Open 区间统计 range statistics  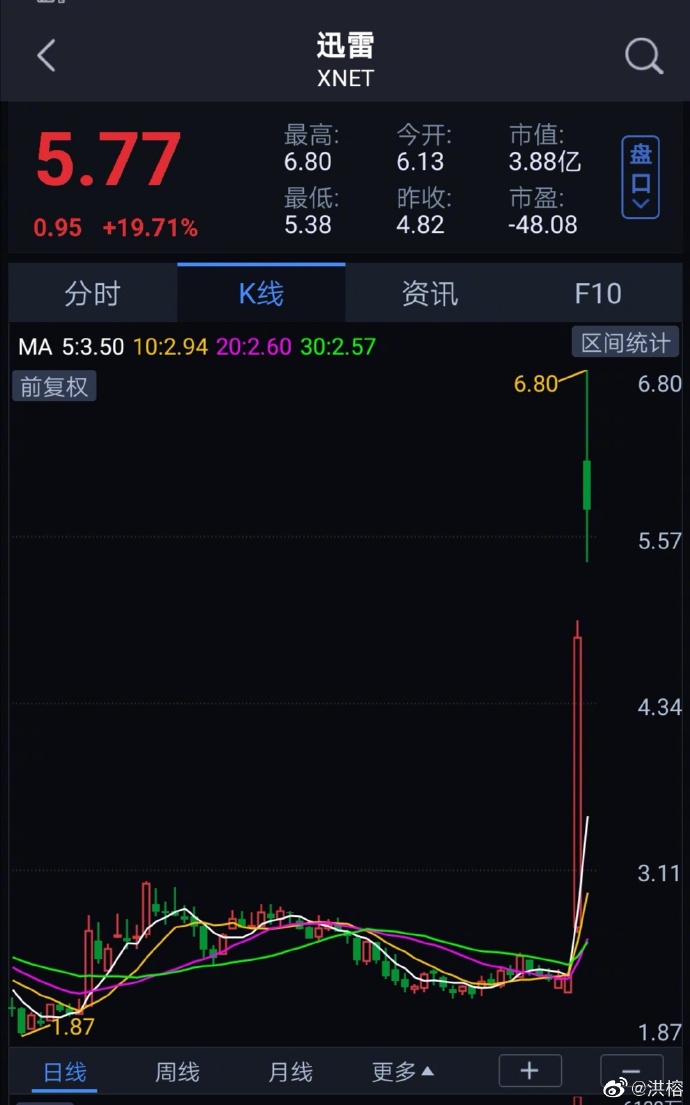coord(625,342)
